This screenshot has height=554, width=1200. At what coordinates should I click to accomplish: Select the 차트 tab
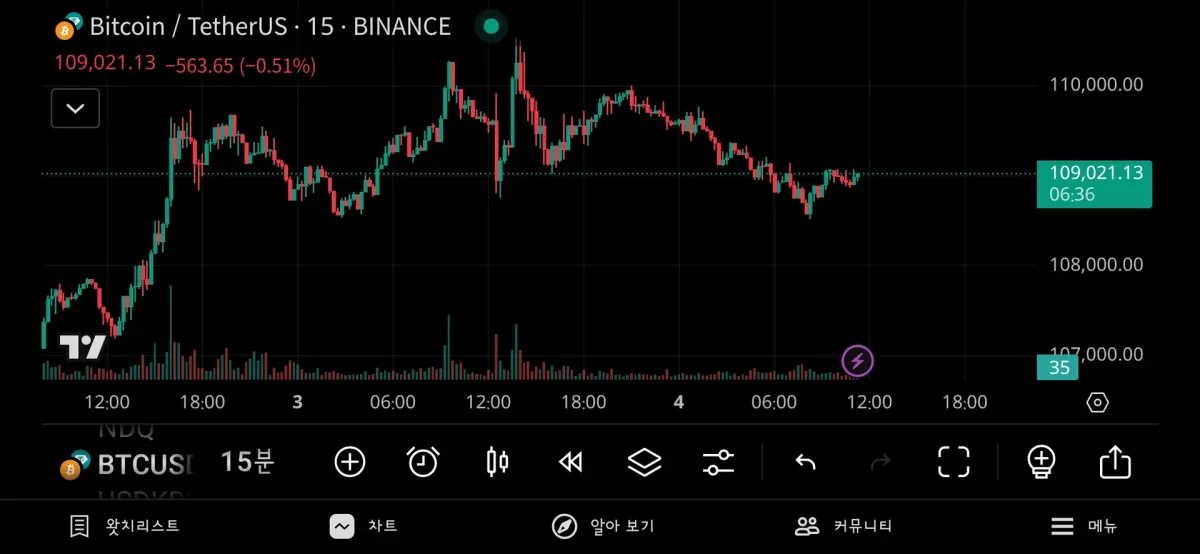[x=364, y=526]
